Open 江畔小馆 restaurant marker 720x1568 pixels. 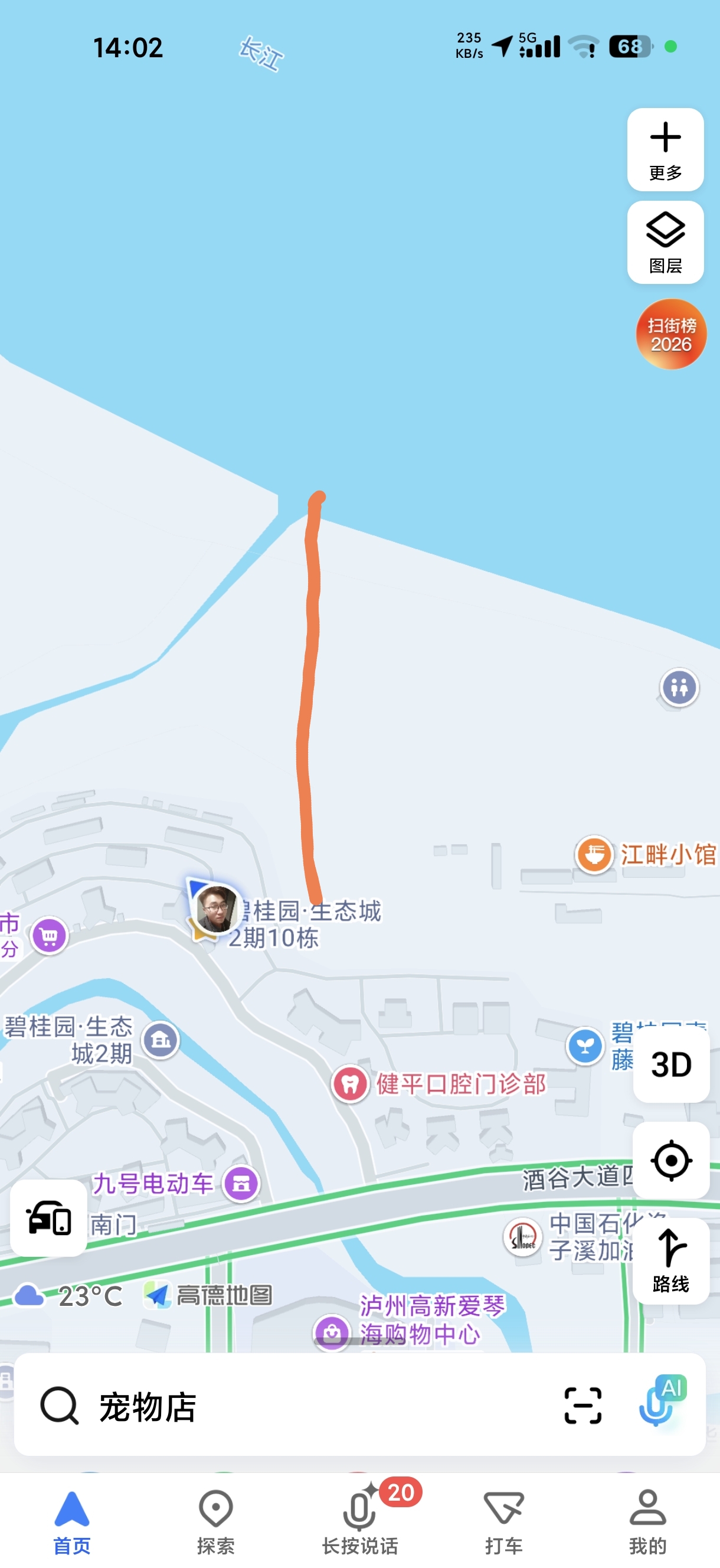(594, 854)
